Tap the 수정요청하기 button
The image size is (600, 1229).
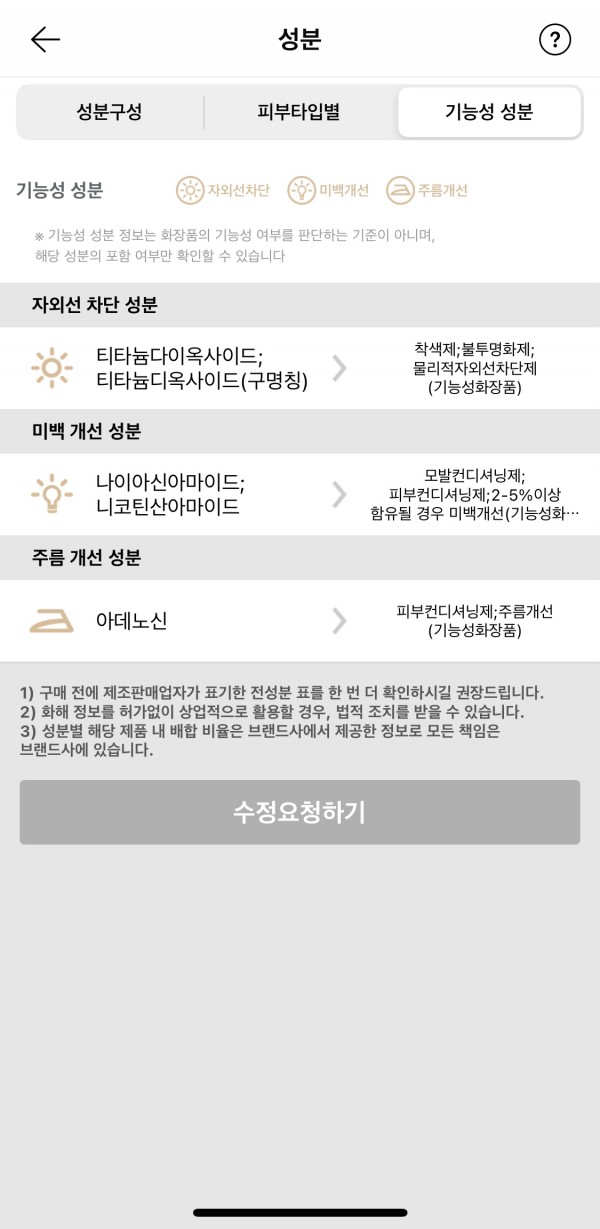300,812
